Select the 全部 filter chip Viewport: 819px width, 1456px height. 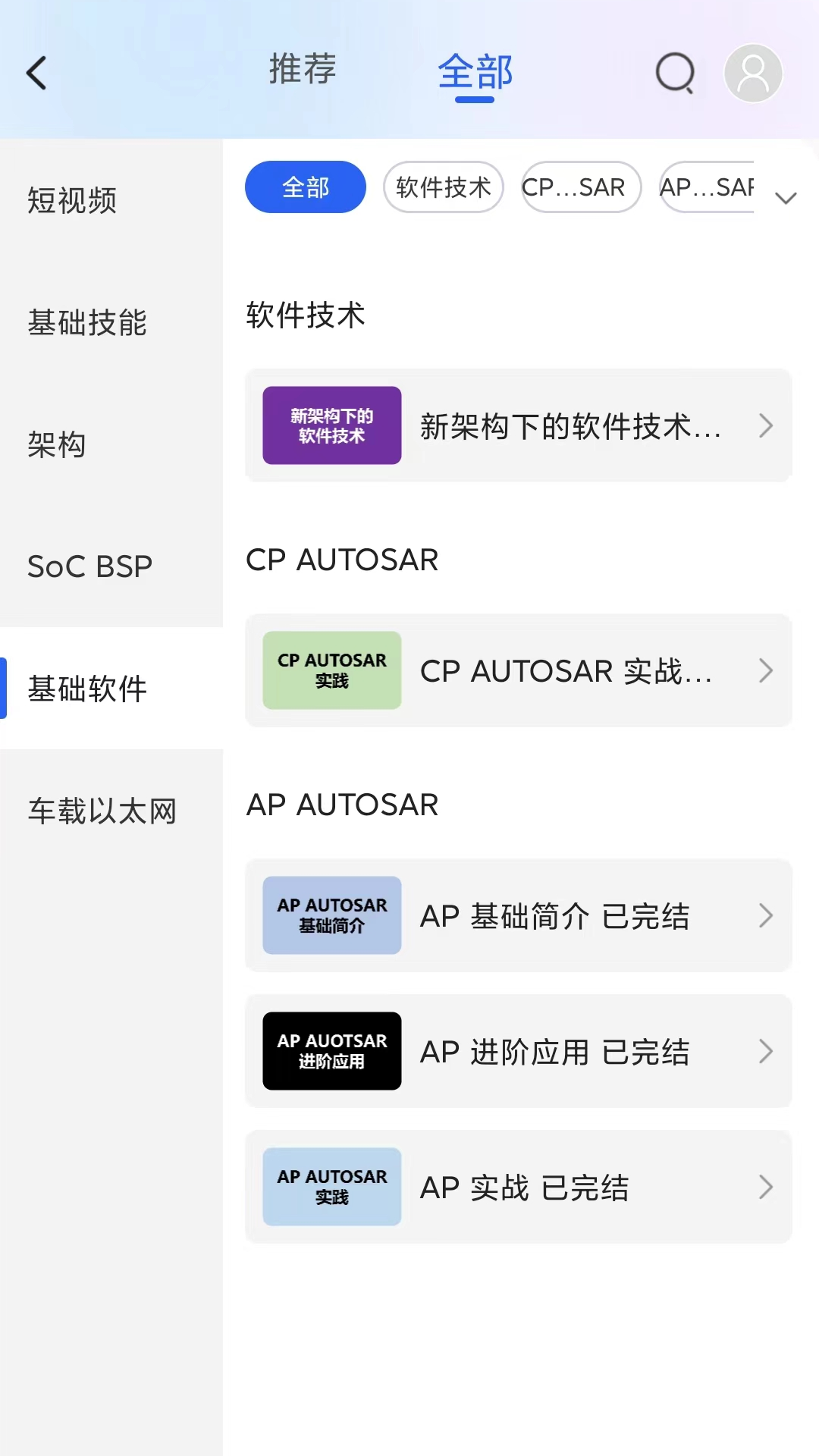[x=305, y=187]
